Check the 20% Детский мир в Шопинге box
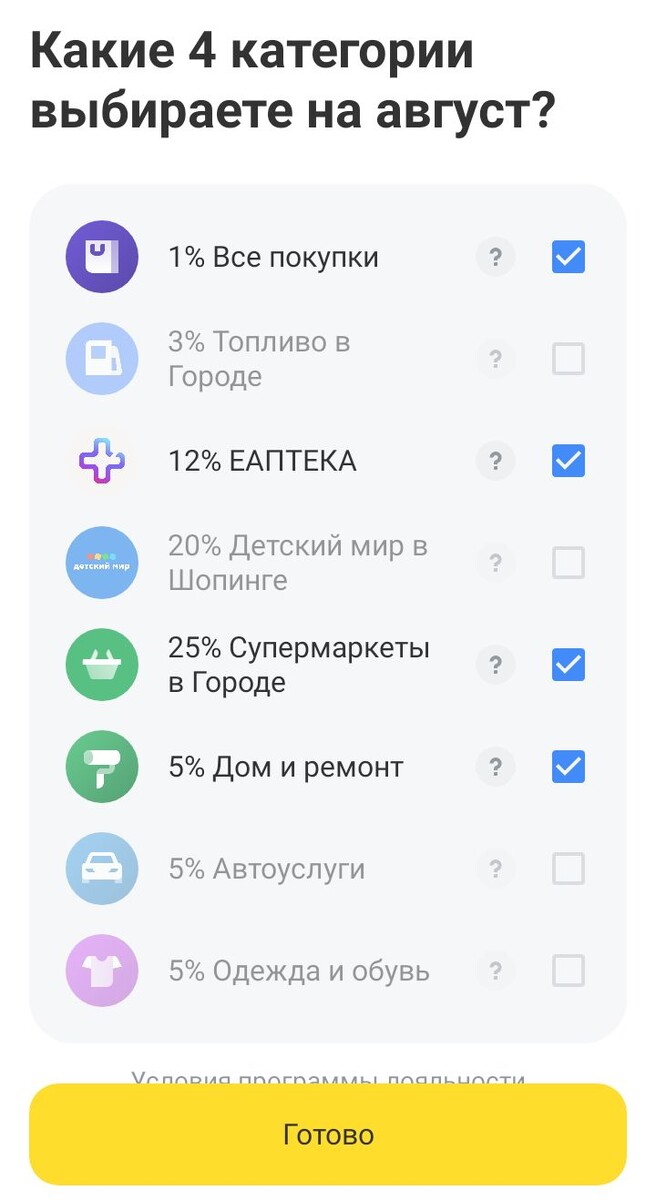The height and width of the screenshot is (1200, 656). pos(568,563)
